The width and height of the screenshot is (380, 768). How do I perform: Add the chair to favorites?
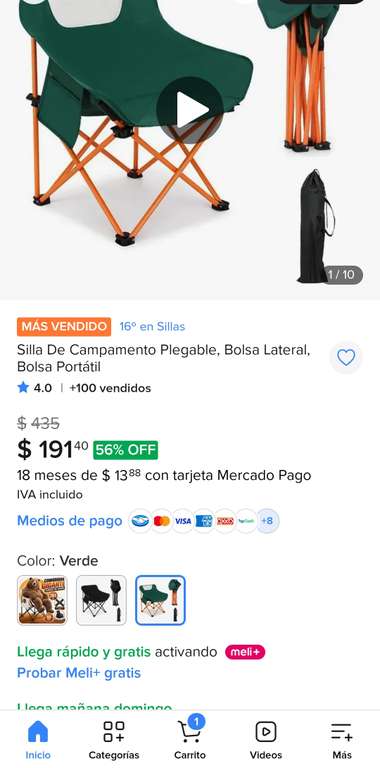coord(346,358)
